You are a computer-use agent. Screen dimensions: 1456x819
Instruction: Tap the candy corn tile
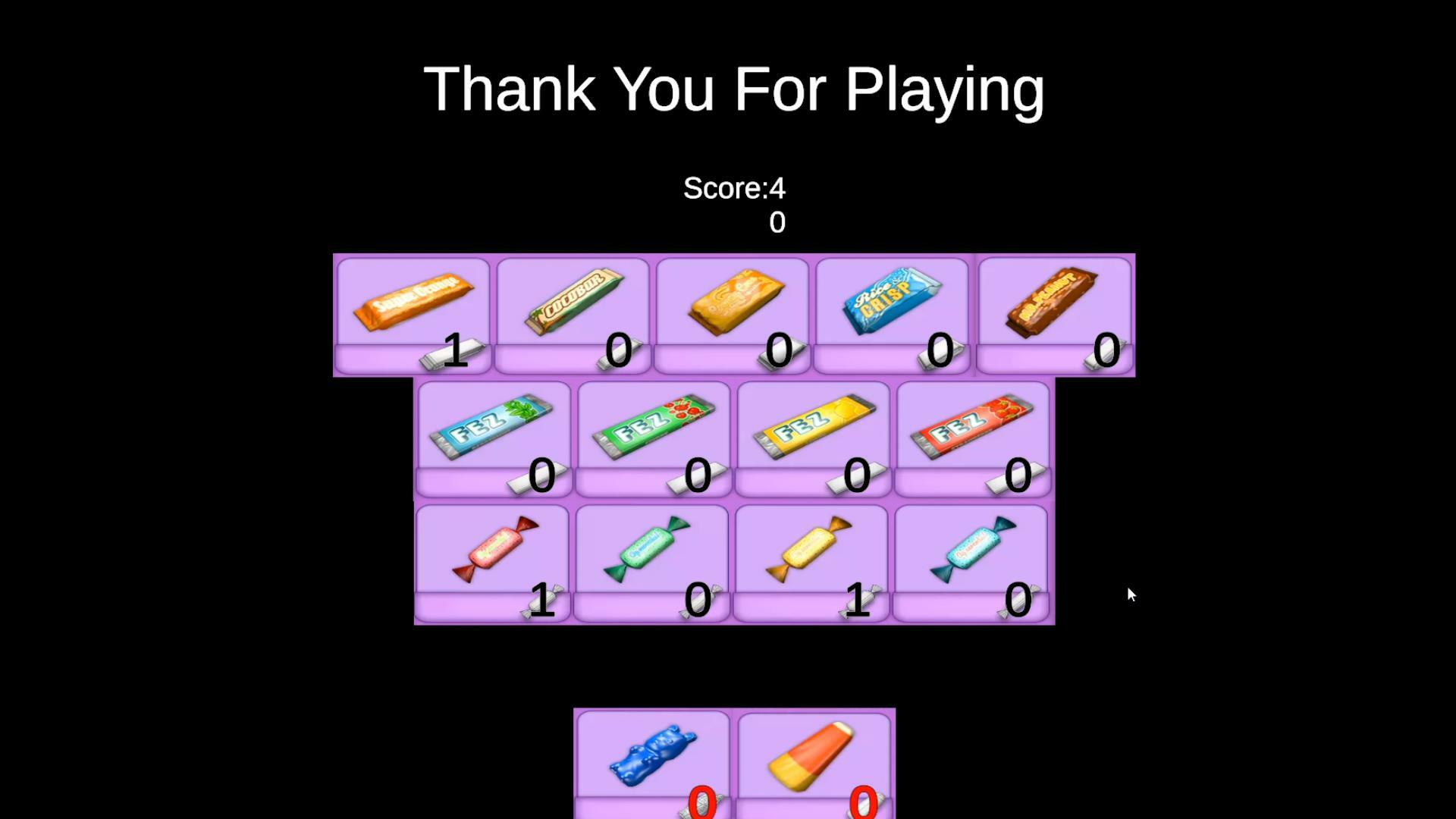pos(814,758)
